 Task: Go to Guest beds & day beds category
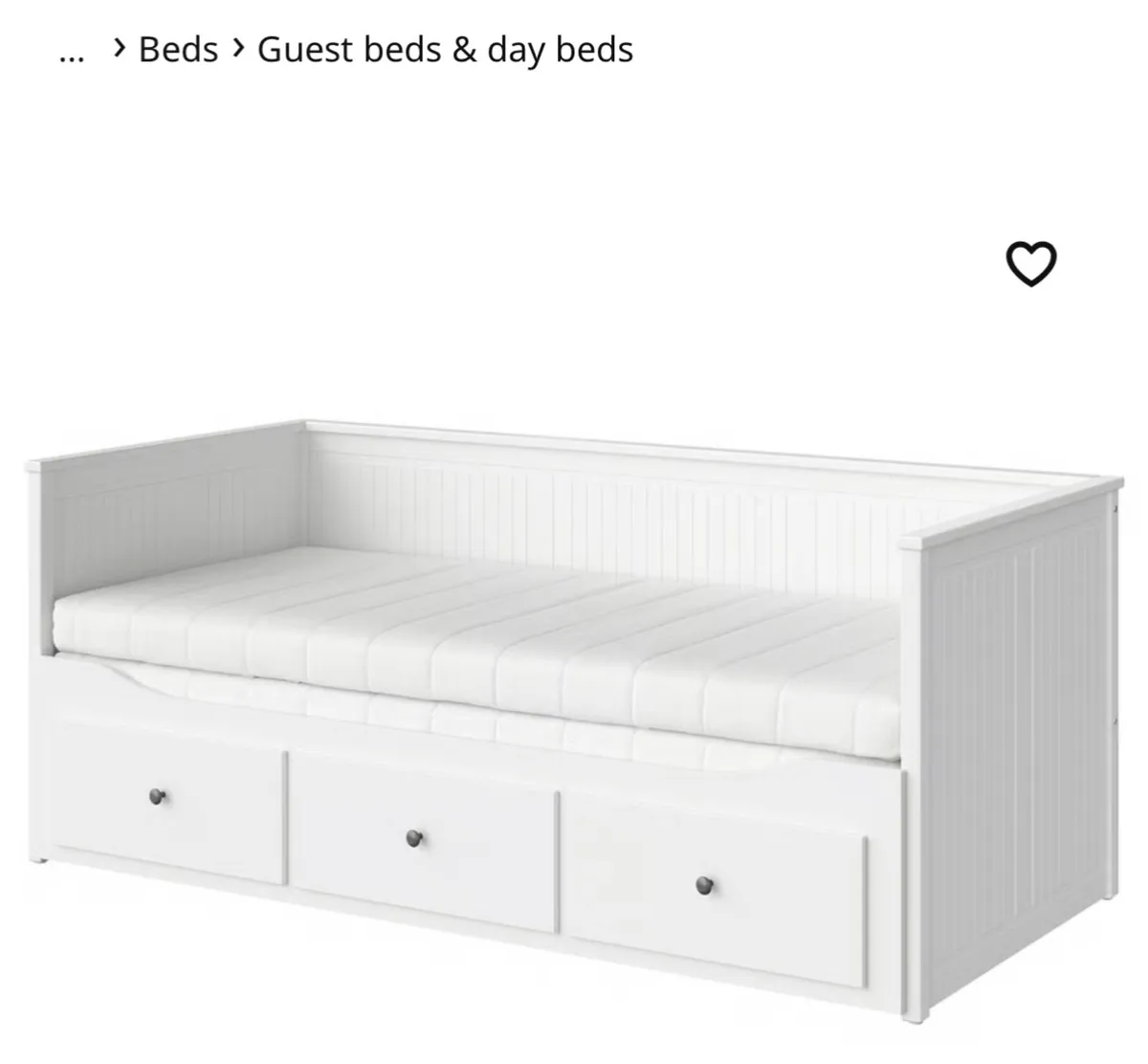click(445, 49)
